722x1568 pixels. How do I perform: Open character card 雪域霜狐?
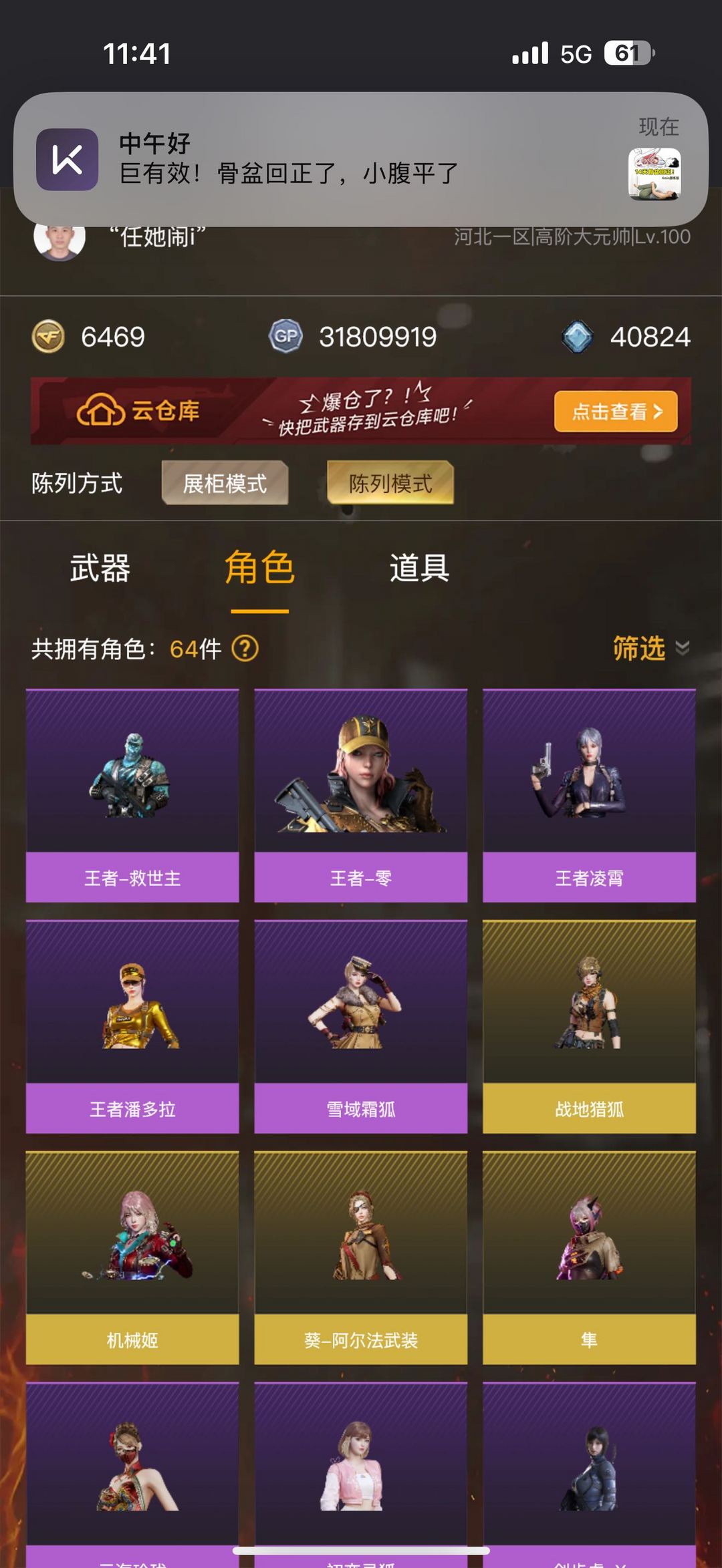360,1026
